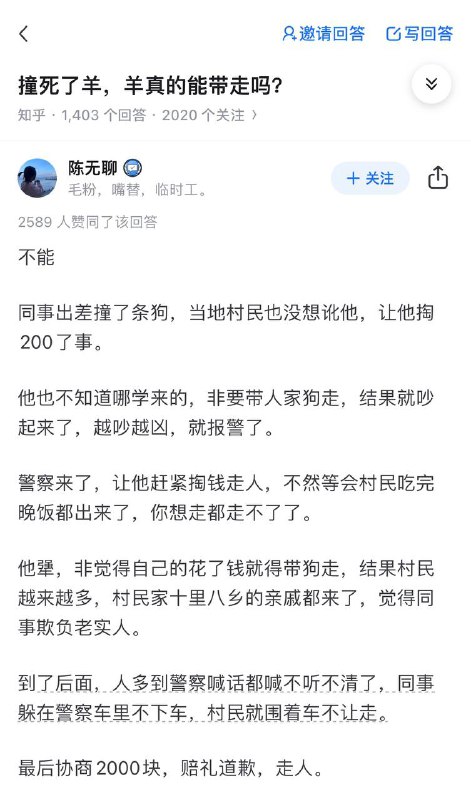Tap 邀请回答 to invite answers
This screenshot has width=471, height=800.
(x=324, y=34)
